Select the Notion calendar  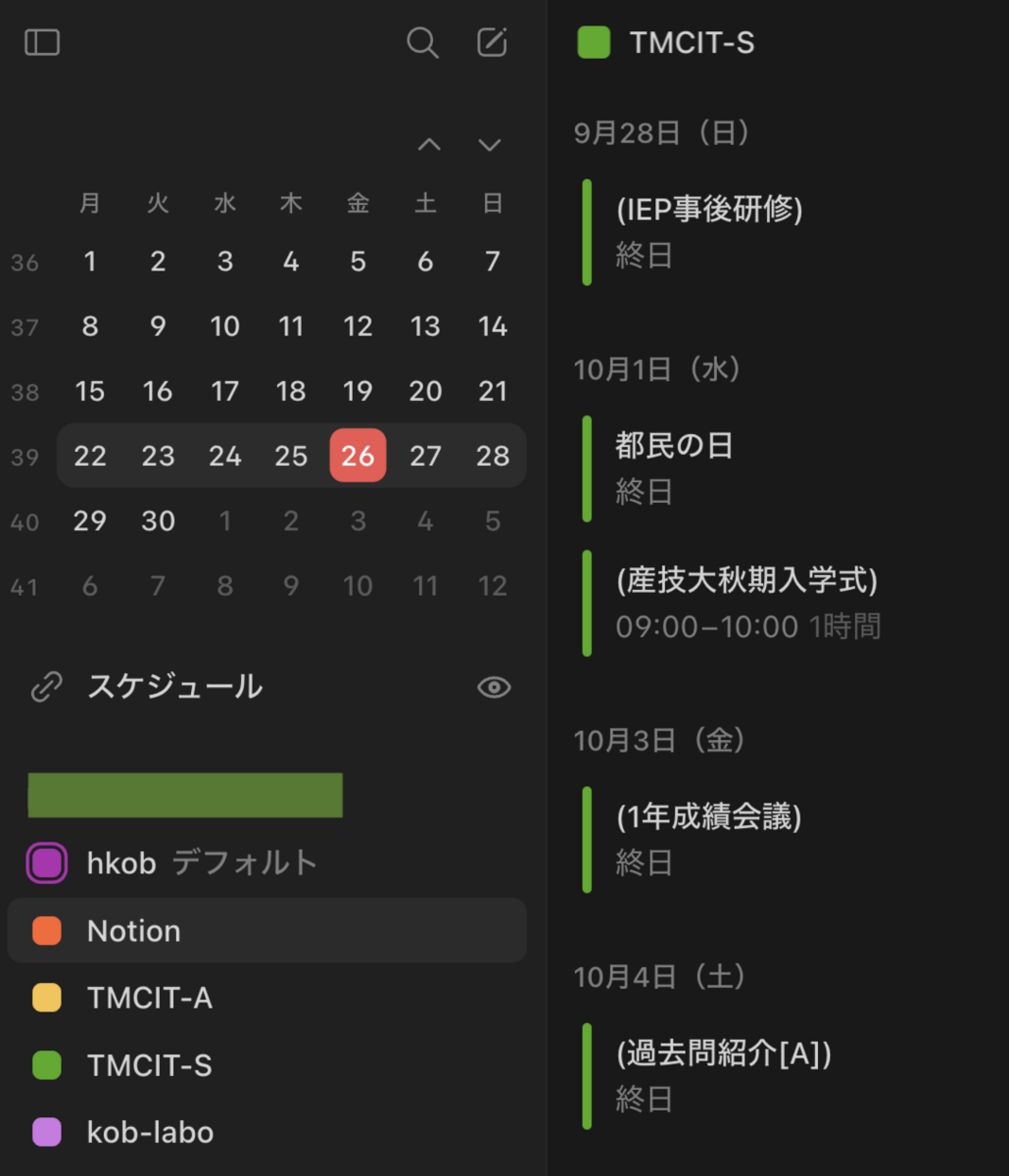click(133, 931)
